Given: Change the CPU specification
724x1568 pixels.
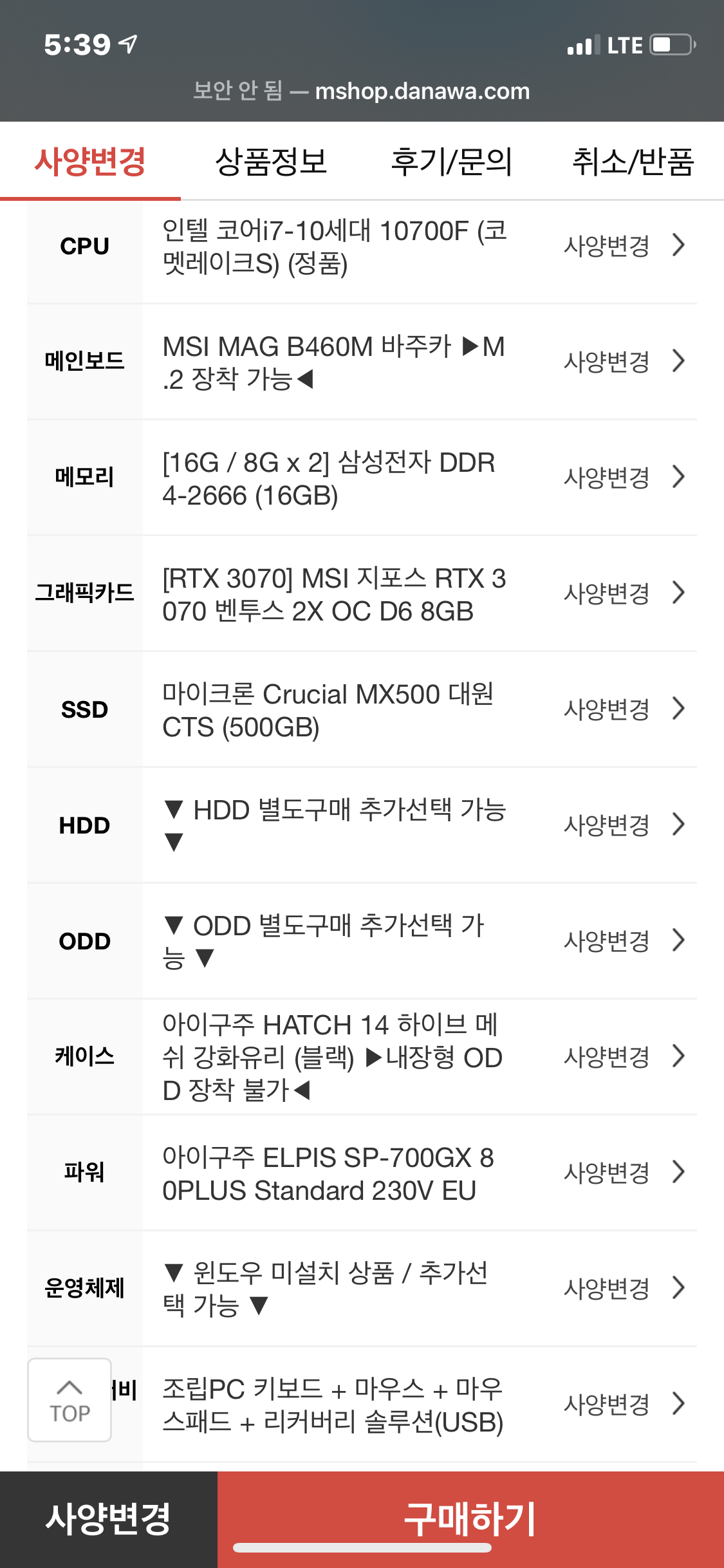Looking at the screenshot, I should [623, 246].
